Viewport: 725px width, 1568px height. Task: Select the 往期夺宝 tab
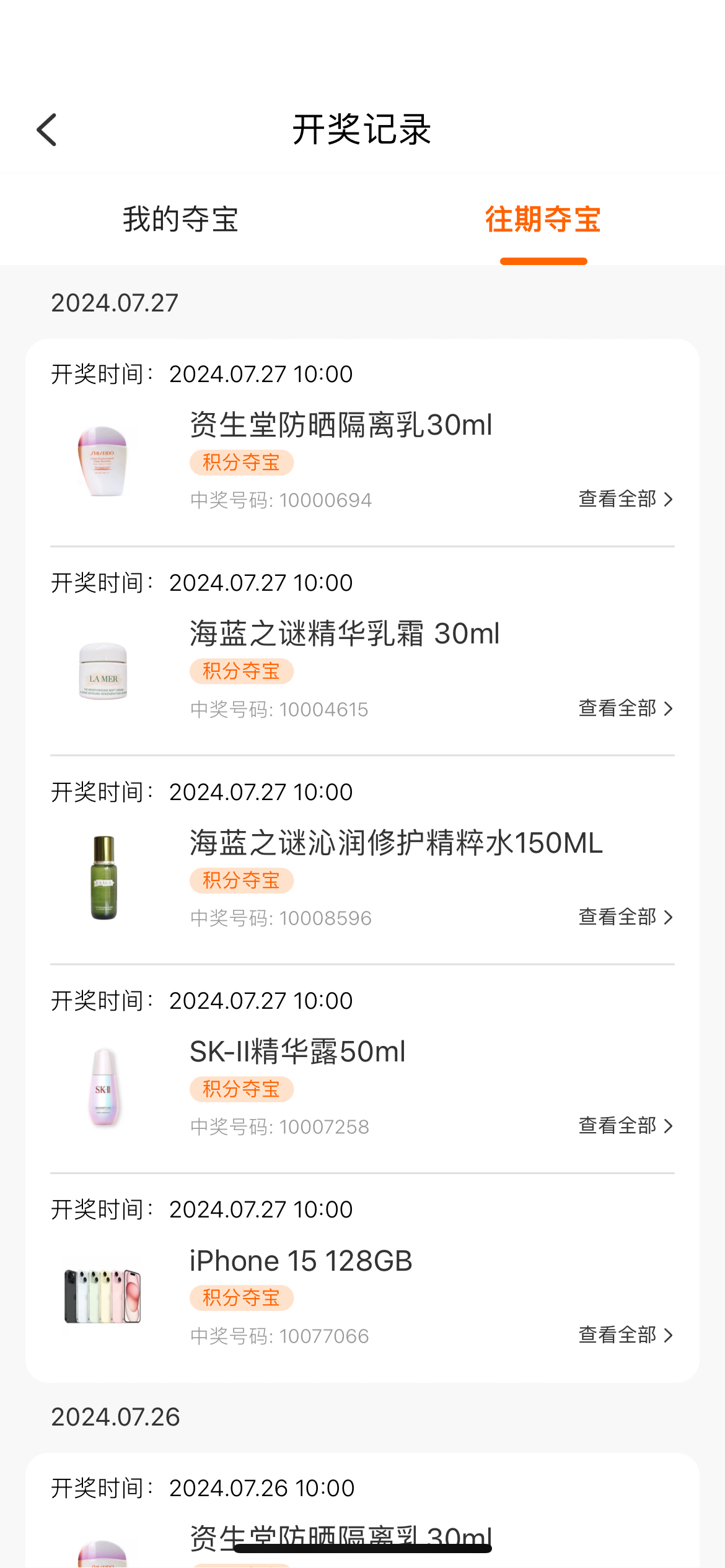tap(543, 219)
